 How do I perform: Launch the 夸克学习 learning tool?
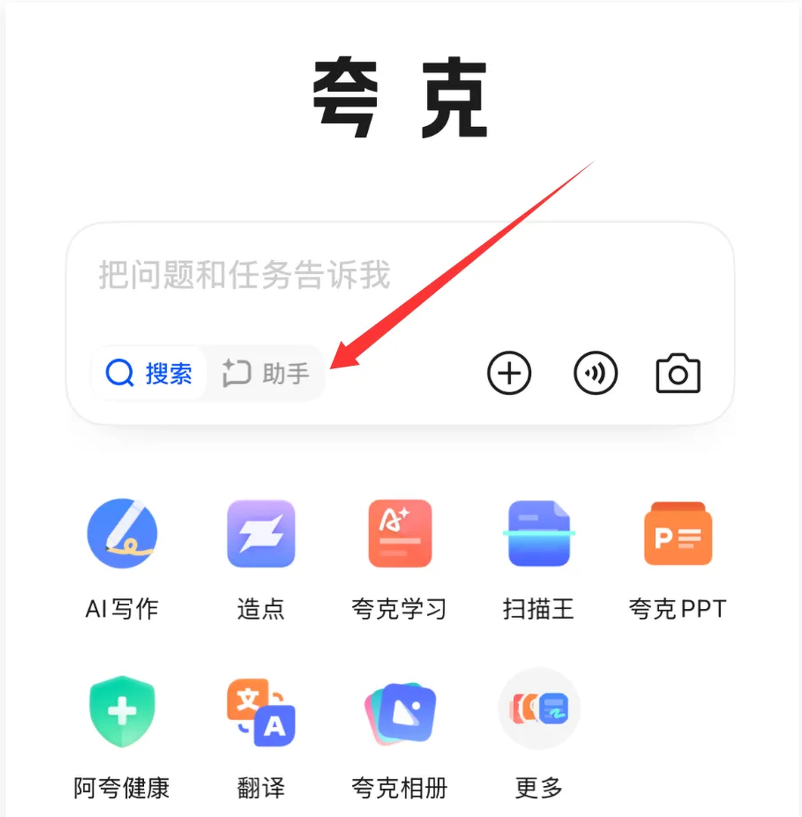(399, 533)
